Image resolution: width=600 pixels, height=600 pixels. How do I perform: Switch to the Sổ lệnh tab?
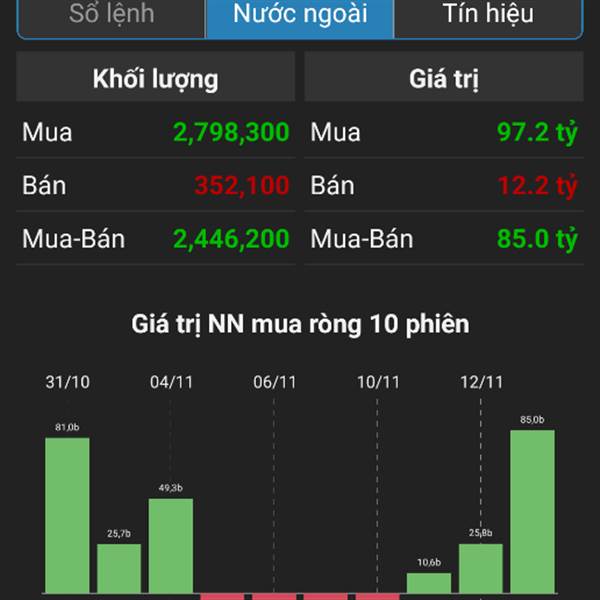point(111,15)
